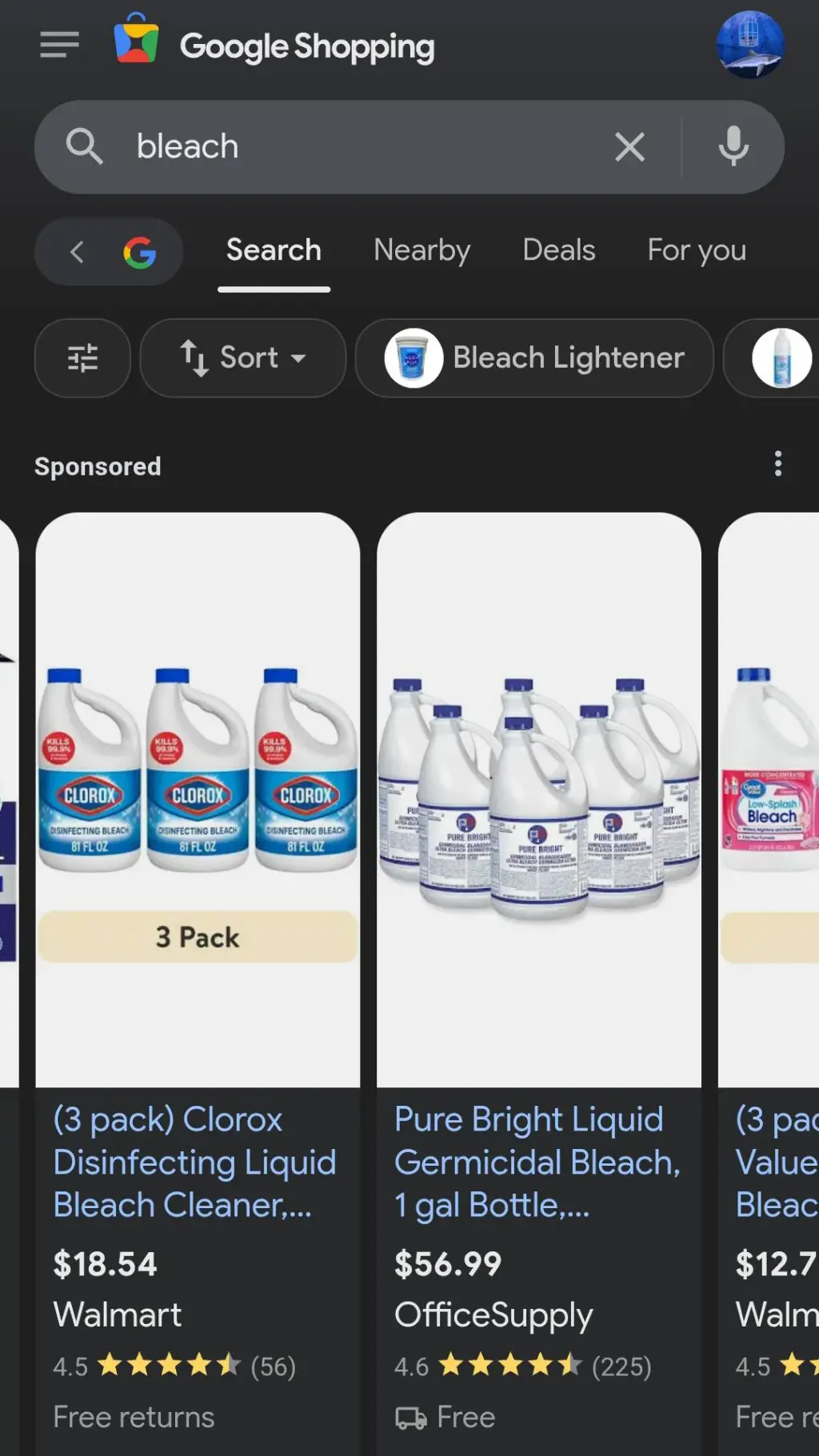Viewport: 819px width, 1456px height.
Task: Open the sponsored section three-dot menu
Action: 778,464
